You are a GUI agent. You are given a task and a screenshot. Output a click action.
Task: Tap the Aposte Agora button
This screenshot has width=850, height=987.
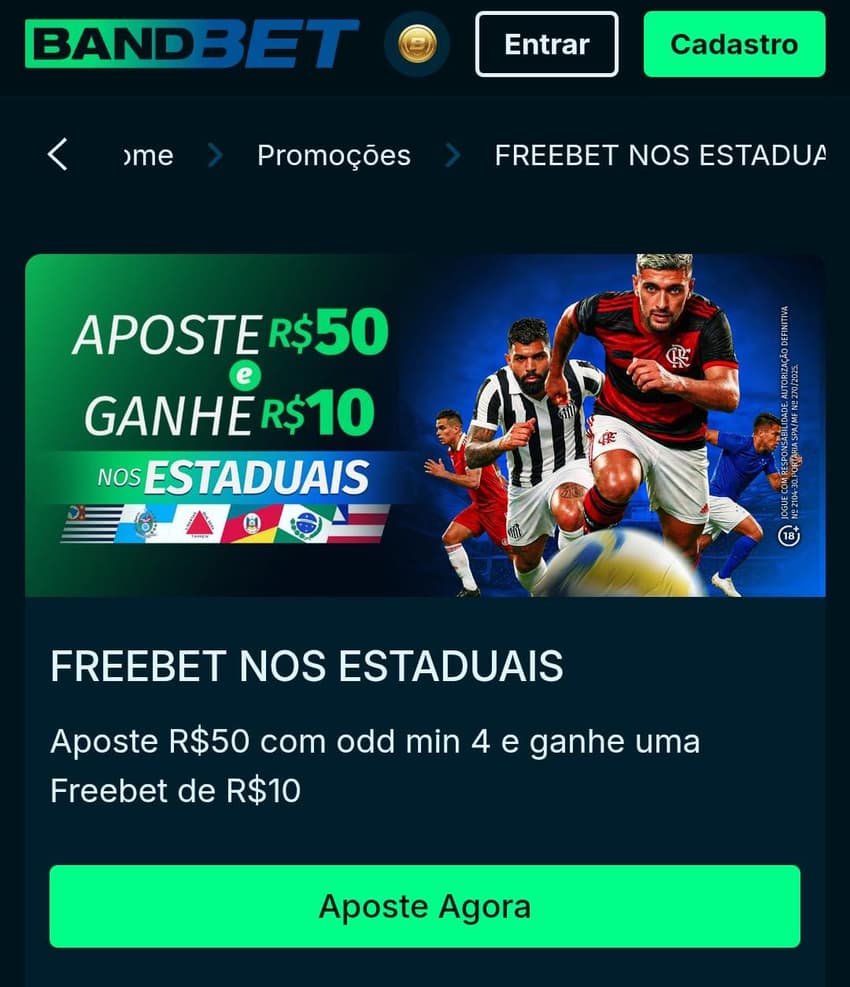425,907
